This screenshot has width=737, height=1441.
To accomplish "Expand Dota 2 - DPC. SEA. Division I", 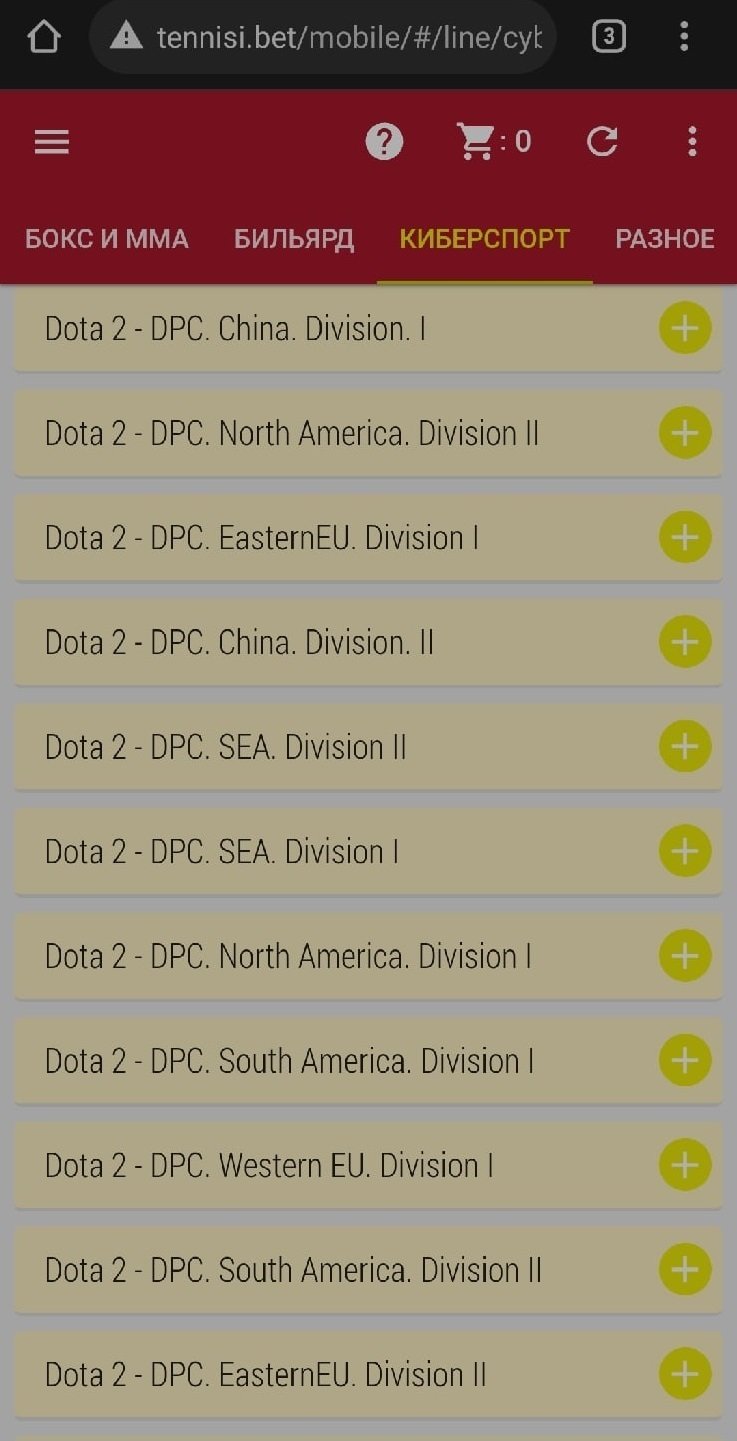I will pyautogui.click(x=685, y=851).
